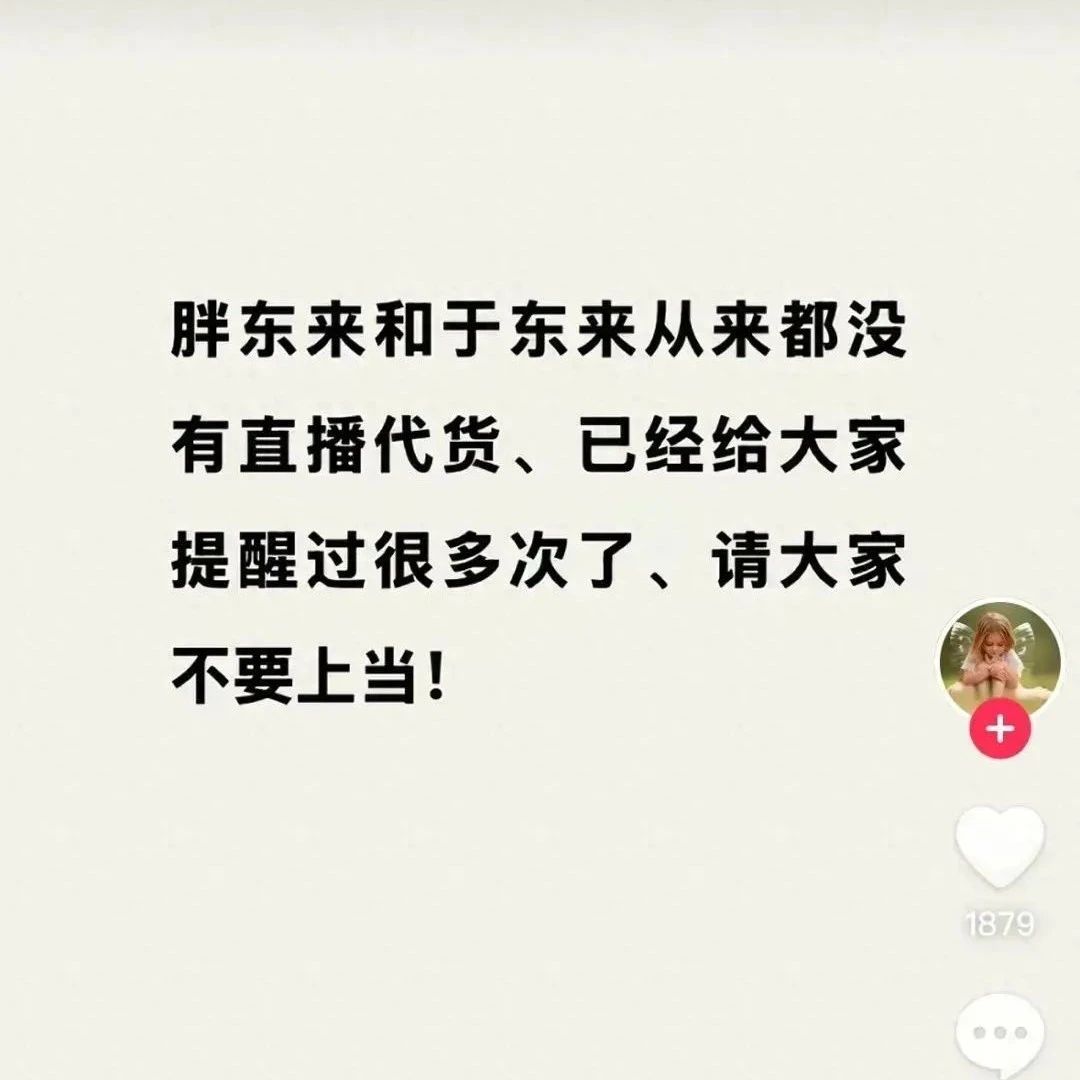Follow the creator with the plus button
Viewport: 1080px width, 1080px height.
tap(999, 730)
